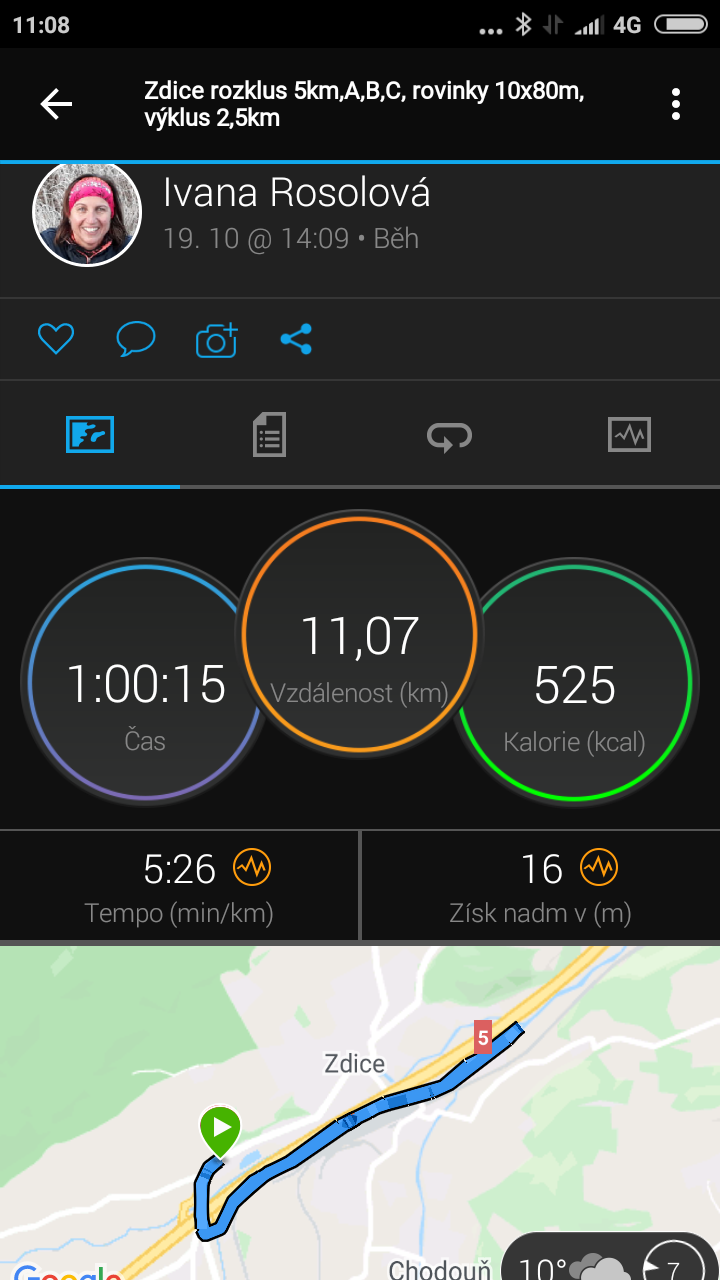Open the Tempo pace chart icon
The width and height of the screenshot is (720, 1280).
coord(252,868)
